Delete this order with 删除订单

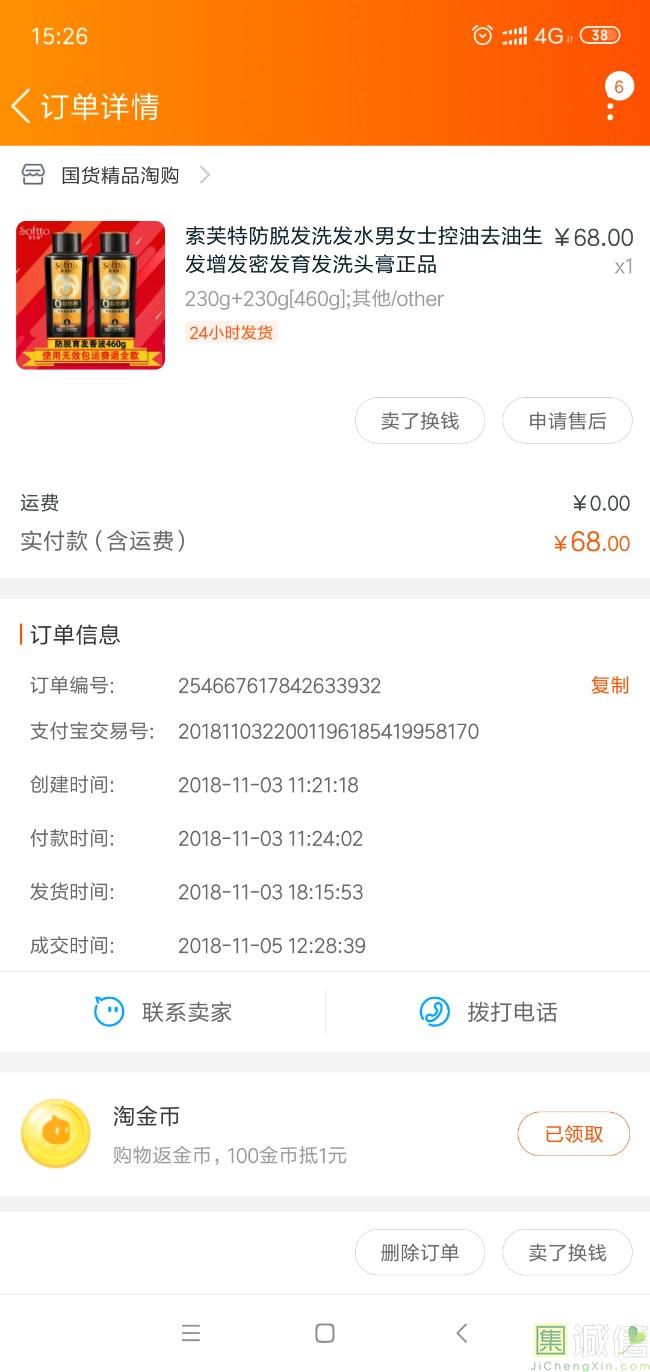pyautogui.click(x=420, y=1252)
